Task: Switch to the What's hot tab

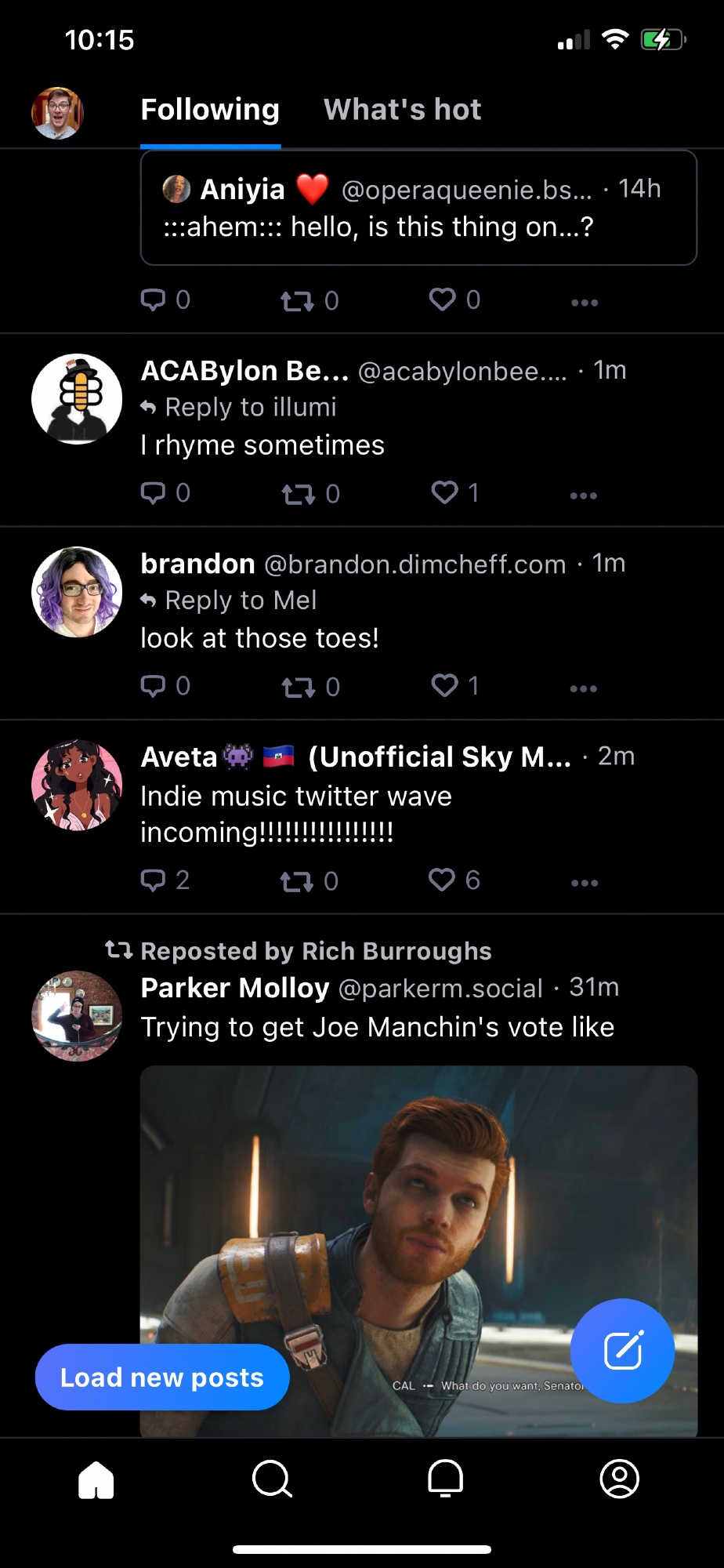Action: coord(402,110)
